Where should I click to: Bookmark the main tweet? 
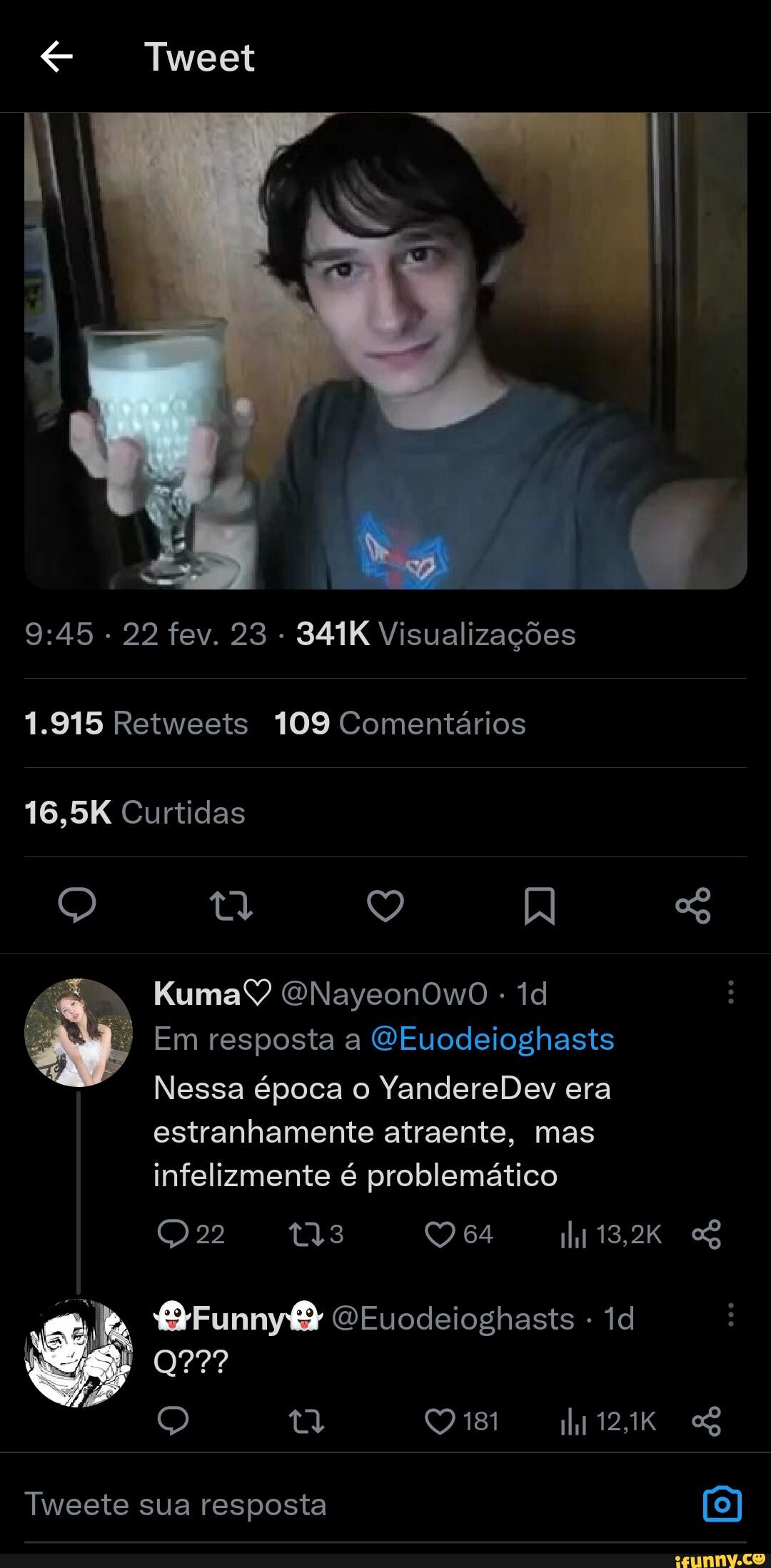coord(540,906)
